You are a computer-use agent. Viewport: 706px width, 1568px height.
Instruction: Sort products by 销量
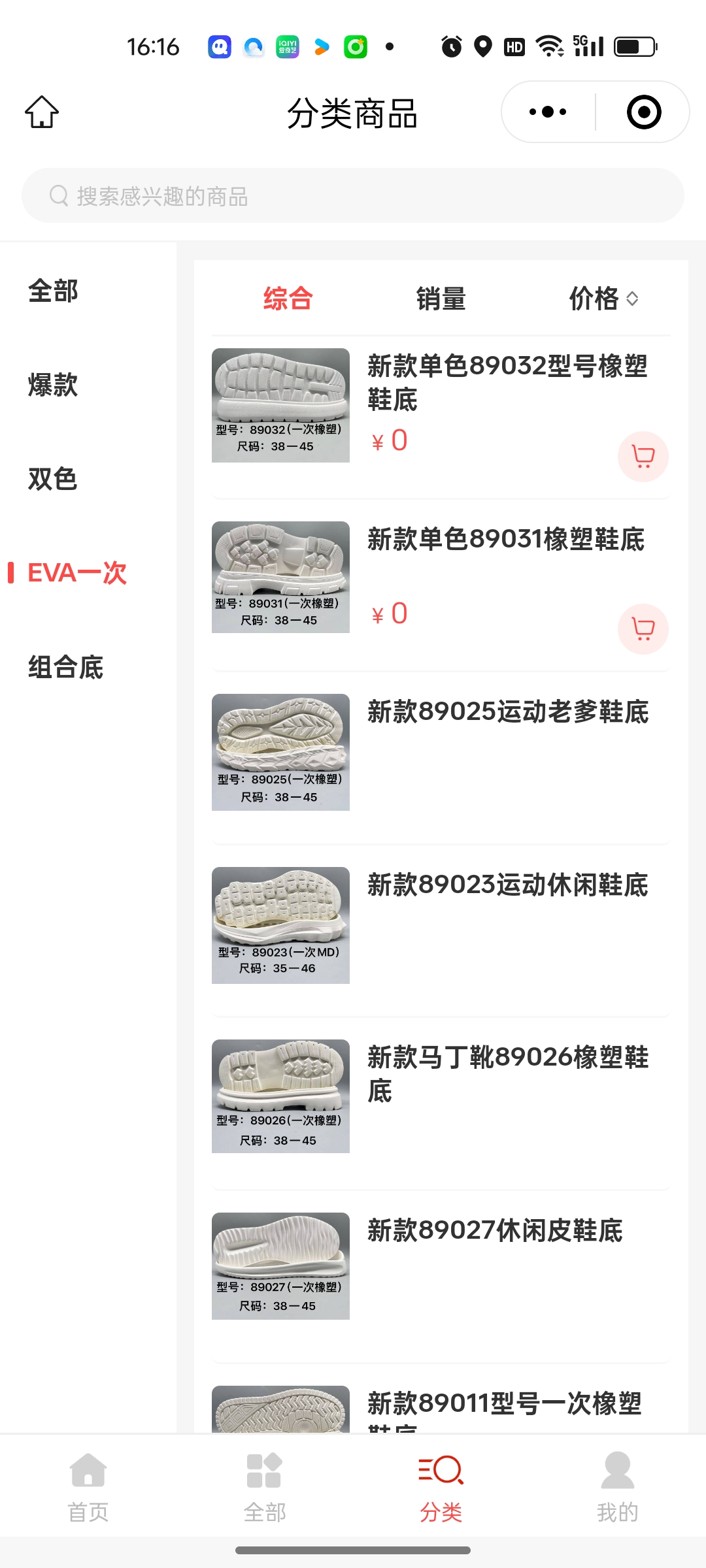pos(441,299)
